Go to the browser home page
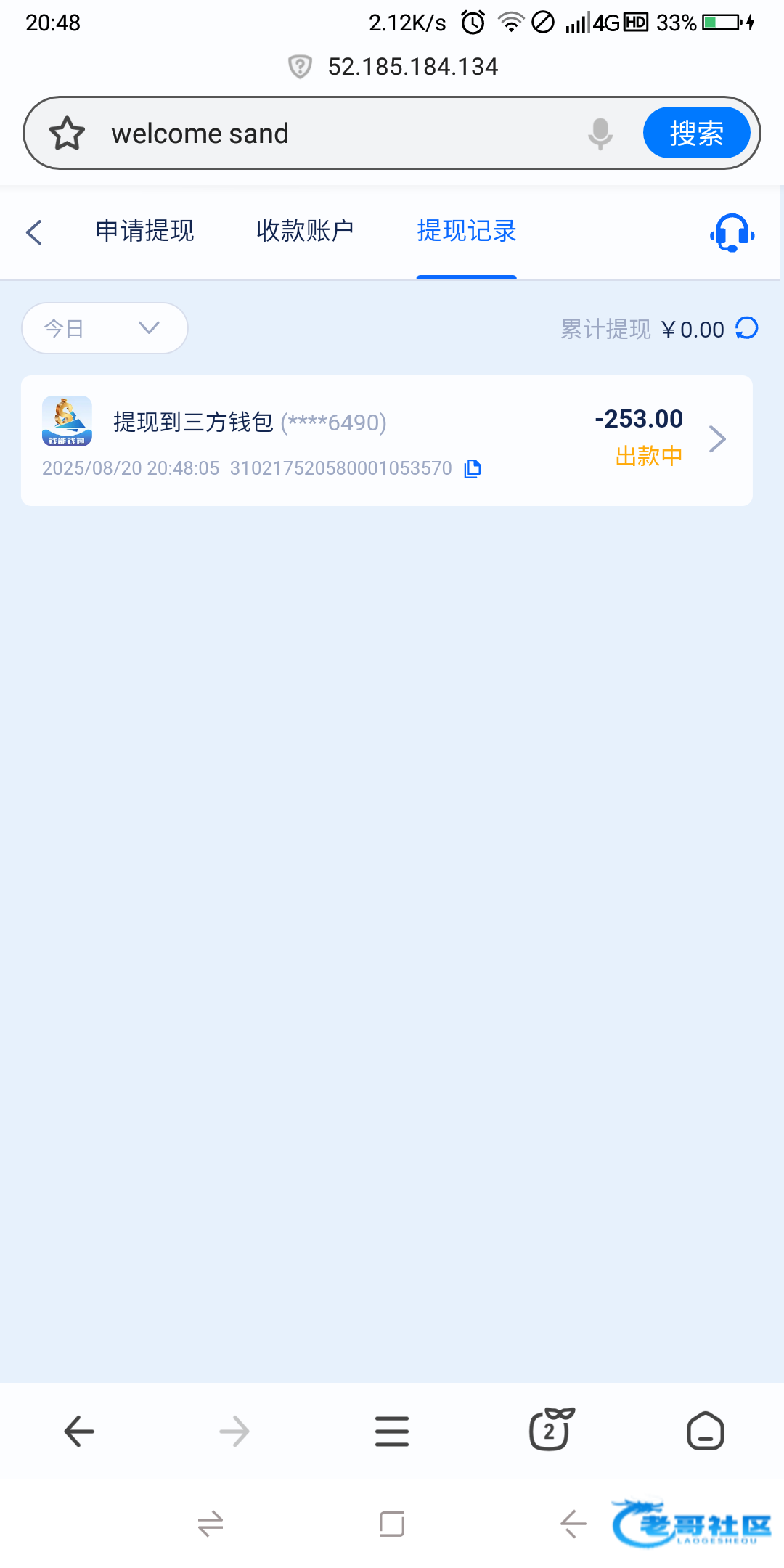This screenshot has width=784, height=1568. (705, 1432)
